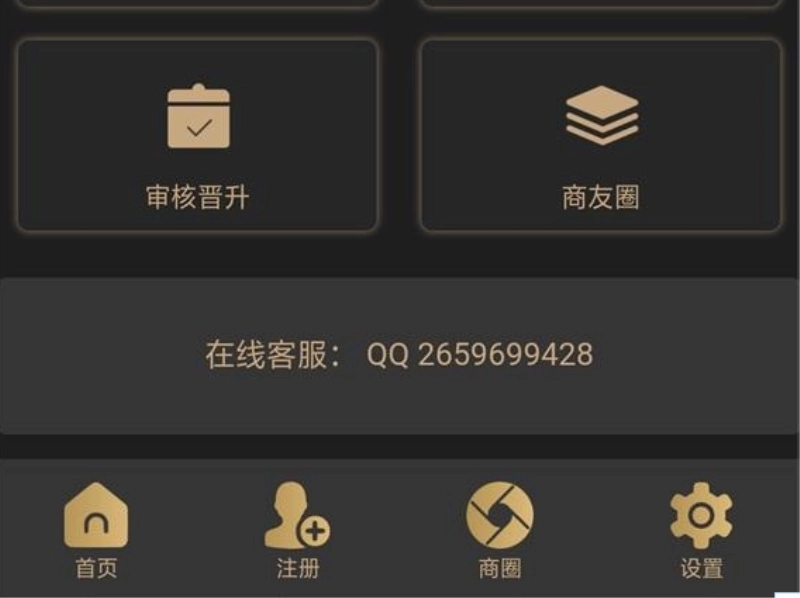This screenshot has height=598, width=800.
Task: Switch to the 首页 tab
Action: point(96,530)
